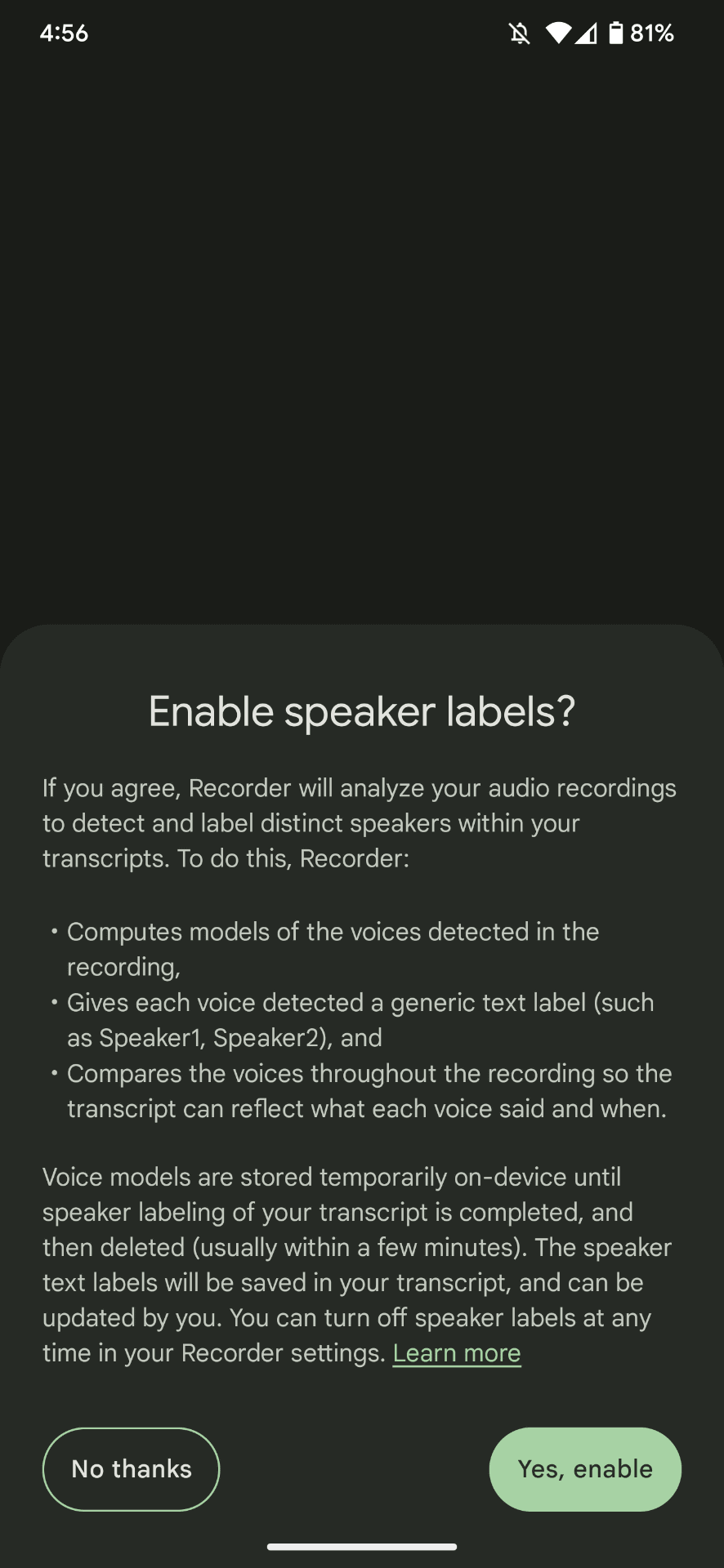Image resolution: width=724 pixels, height=1568 pixels.
Task: Tap the intro paragraph of the dialog
Action: pos(360,822)
